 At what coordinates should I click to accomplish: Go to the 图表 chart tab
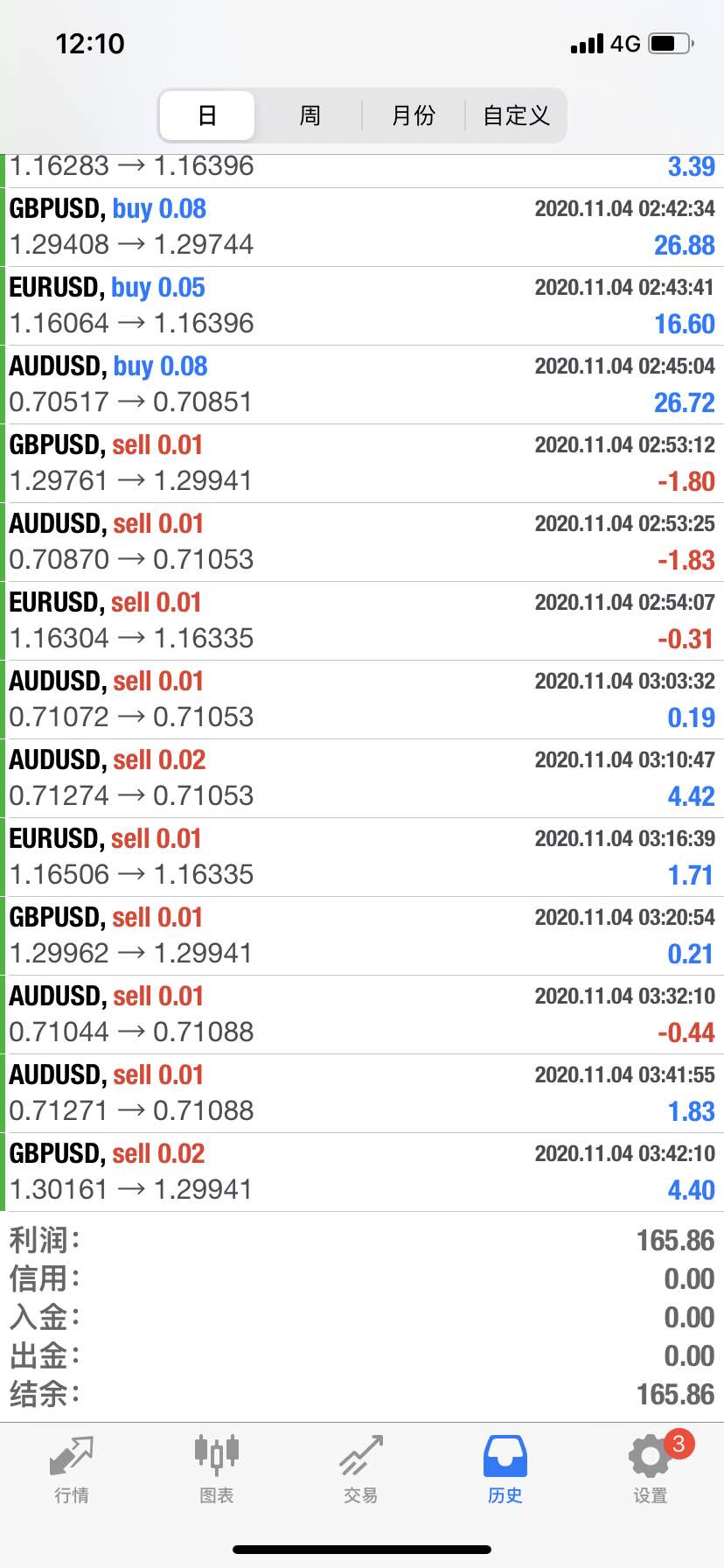[x=217, y=1469]
